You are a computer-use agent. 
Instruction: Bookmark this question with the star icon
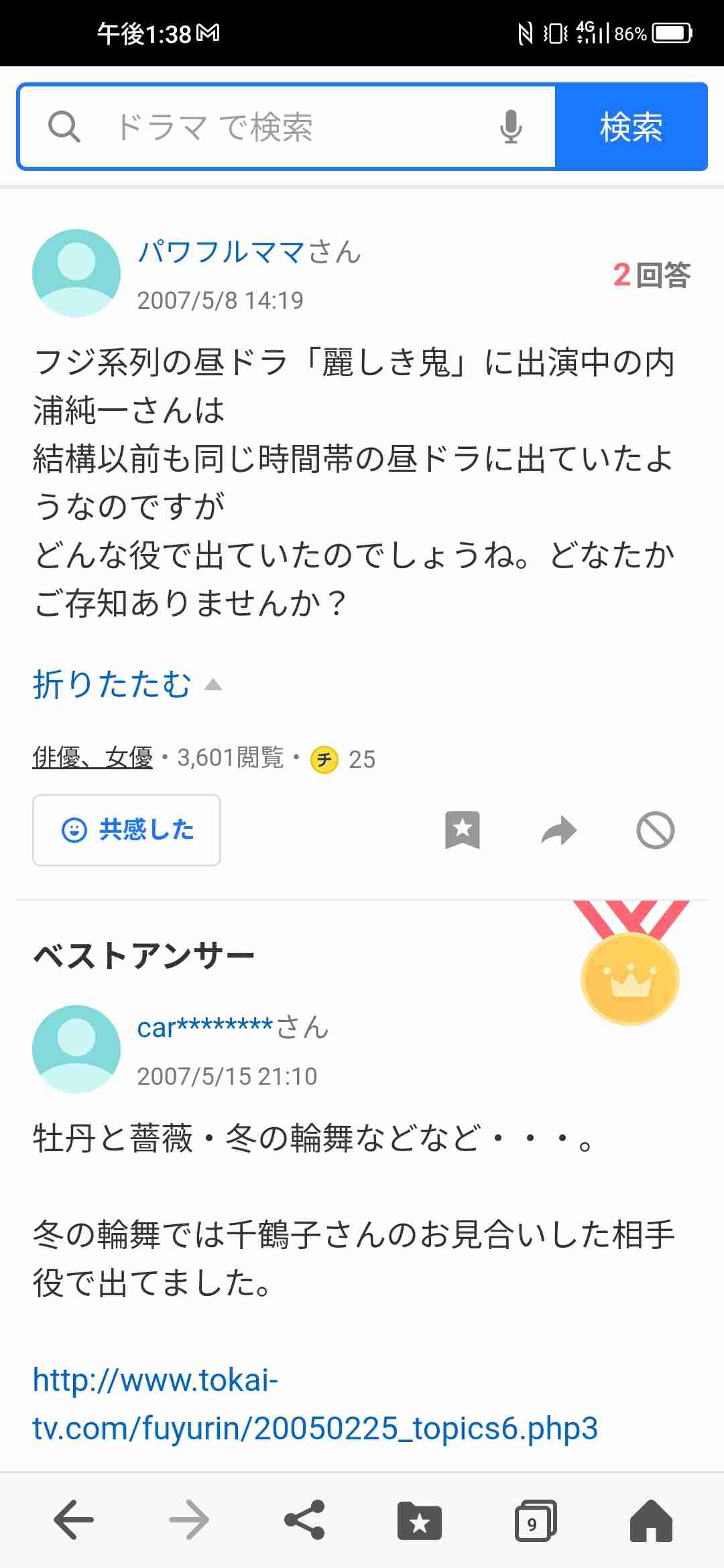[463, 830]
